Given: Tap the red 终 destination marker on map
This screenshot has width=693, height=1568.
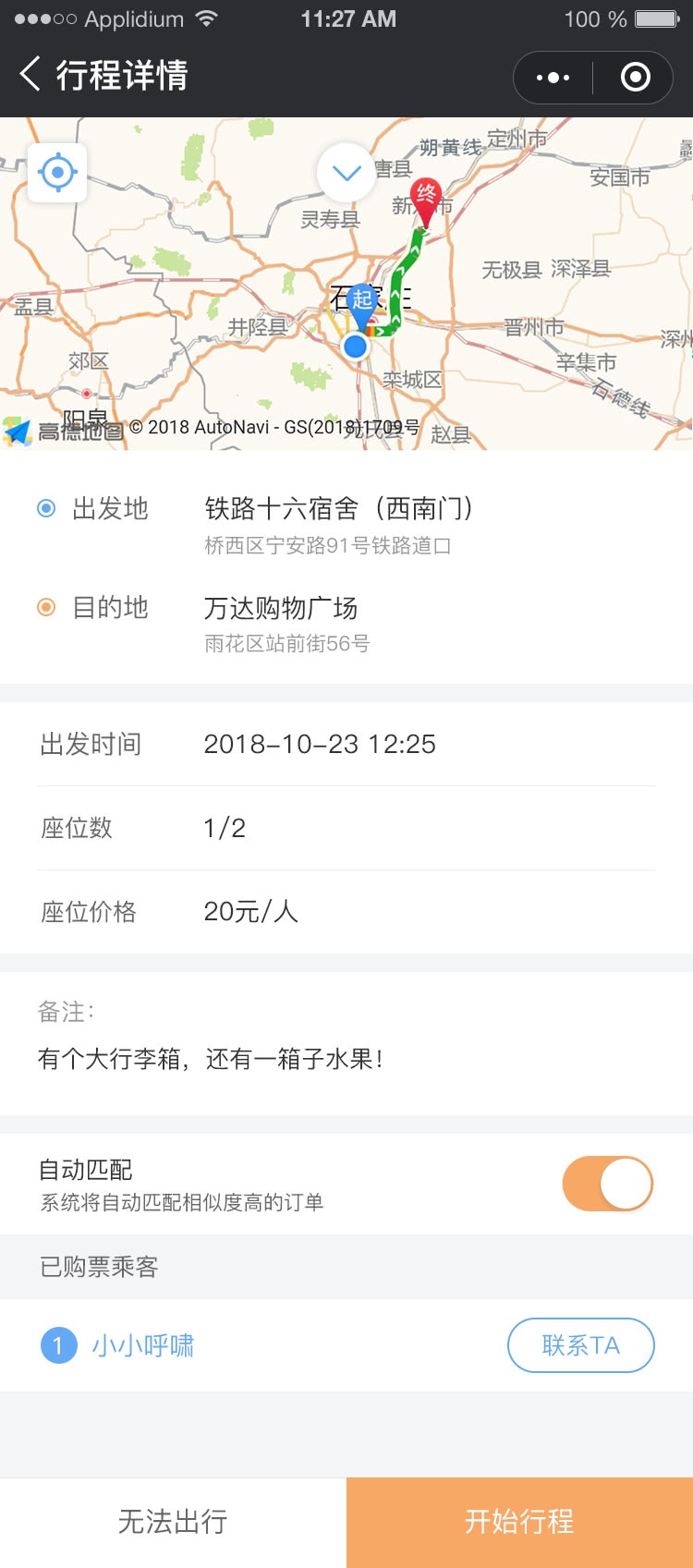Looking at the screenshot, I should (x=427, y=199).
